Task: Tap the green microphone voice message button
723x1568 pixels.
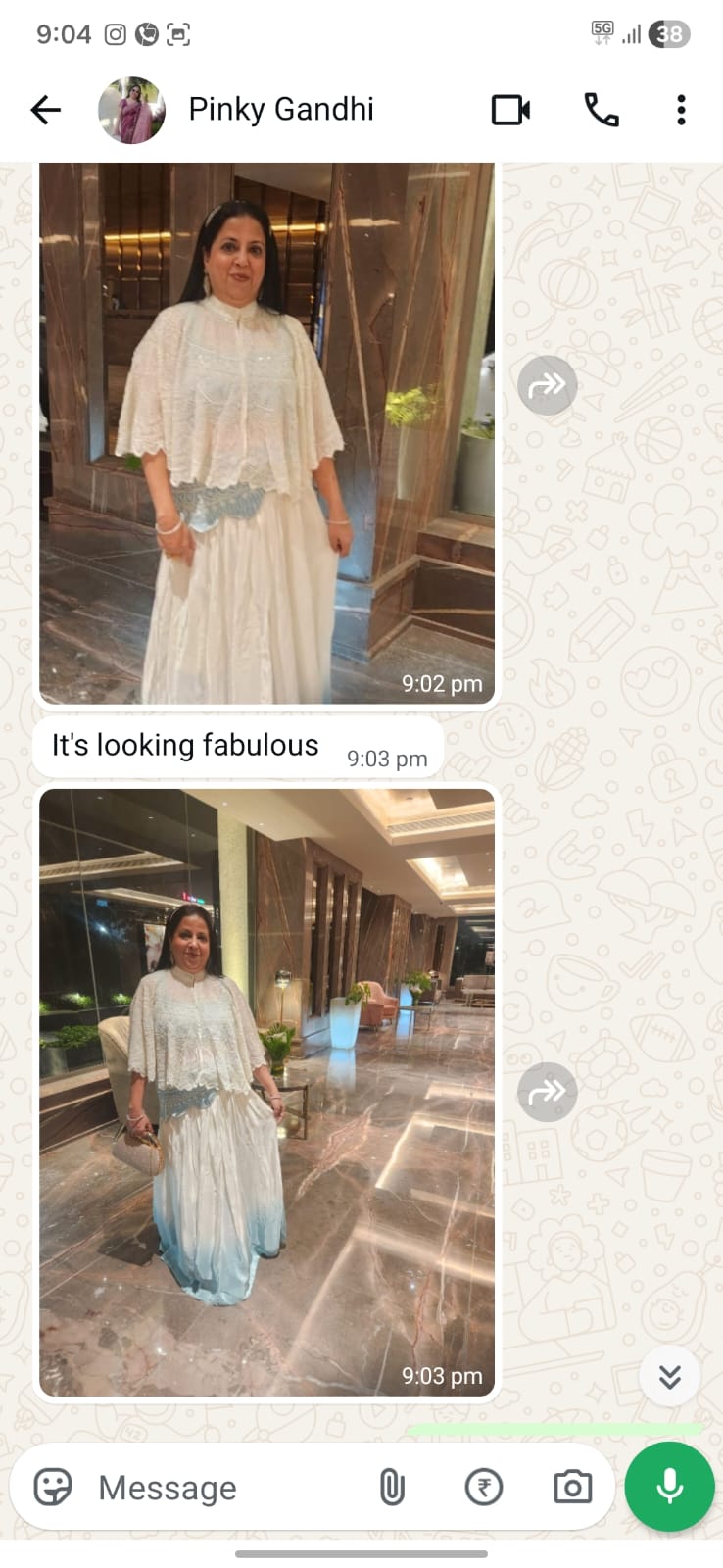Action: click(x=670, y=1487)
